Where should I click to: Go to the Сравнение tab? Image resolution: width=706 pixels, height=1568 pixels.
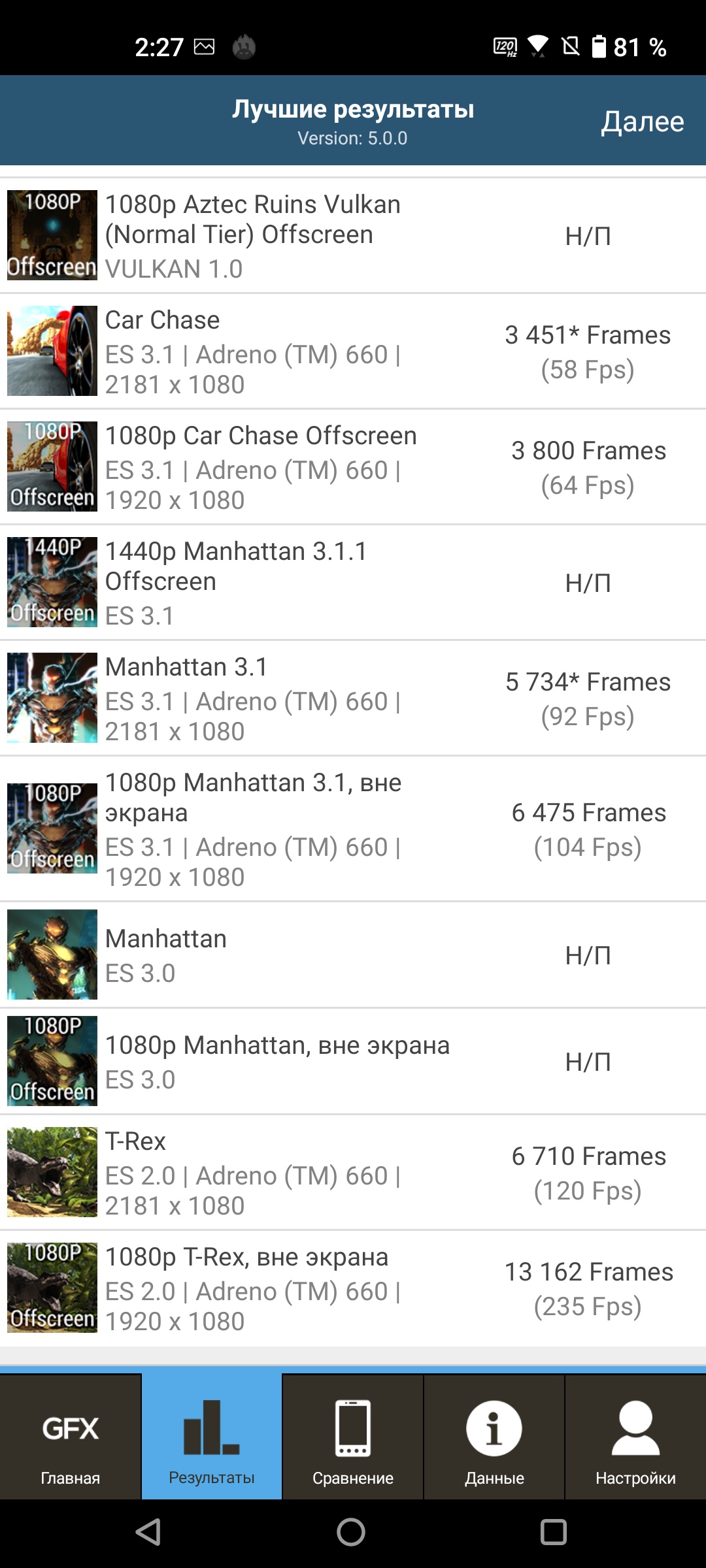pyautogui.click(x=353, y=1437)
